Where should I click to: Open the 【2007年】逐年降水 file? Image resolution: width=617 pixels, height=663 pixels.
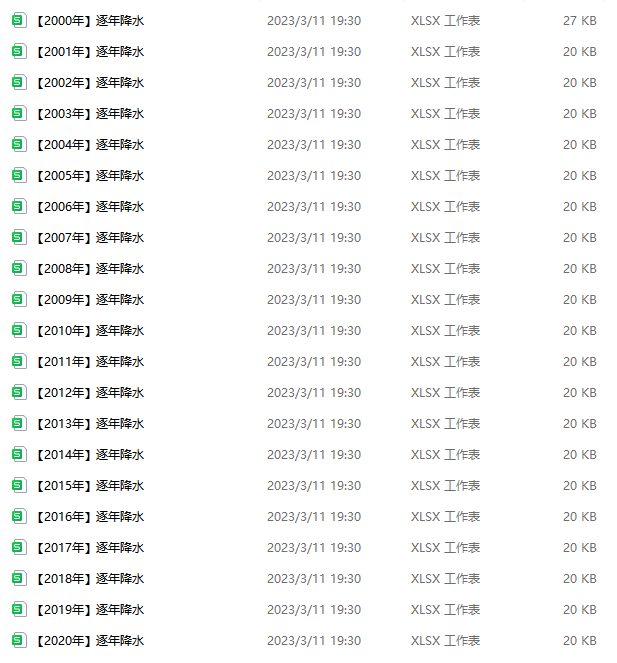(90, 237)
